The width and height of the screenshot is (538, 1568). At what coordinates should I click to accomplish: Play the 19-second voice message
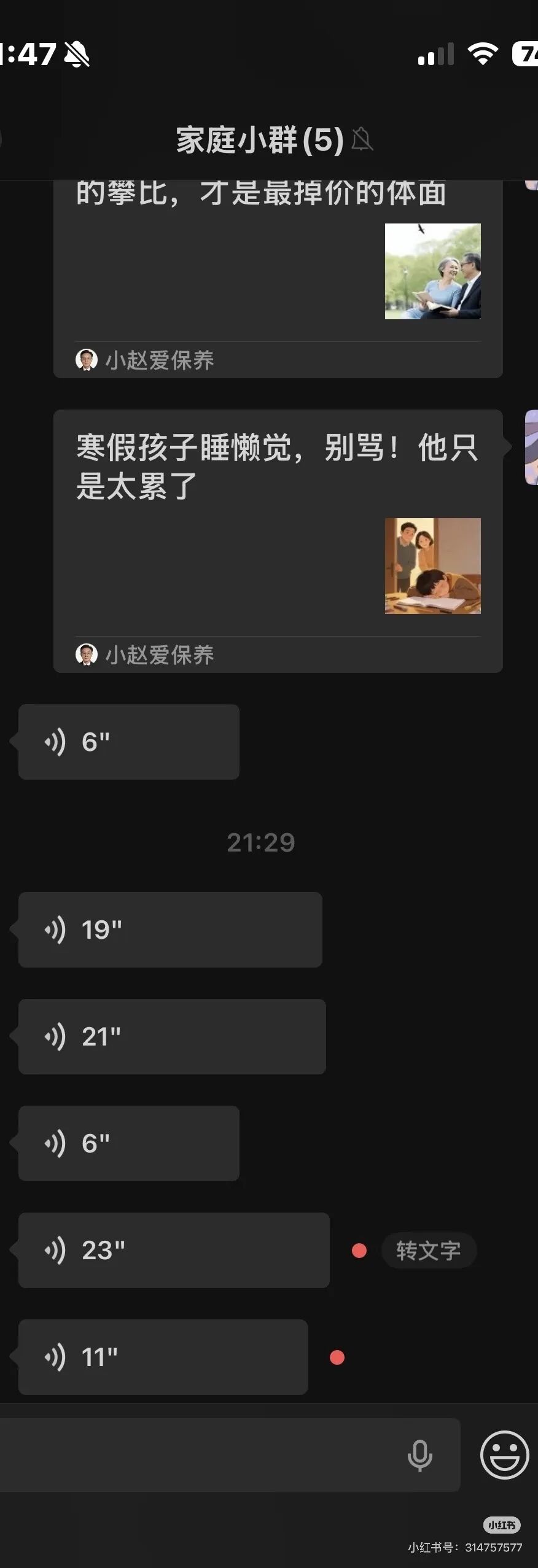pos(170,930)
